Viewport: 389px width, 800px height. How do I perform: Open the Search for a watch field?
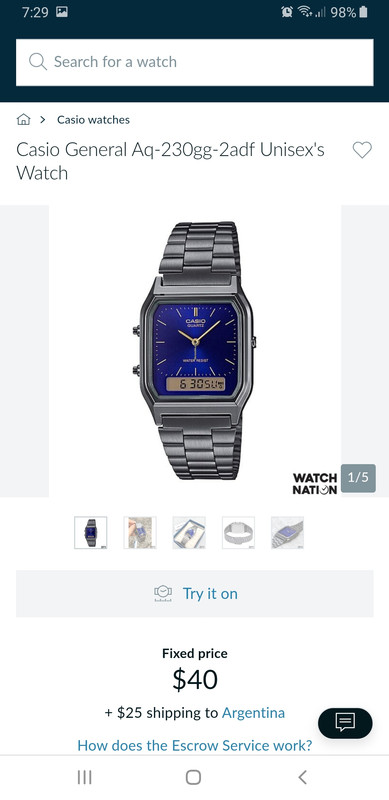(x=194, y=62)
